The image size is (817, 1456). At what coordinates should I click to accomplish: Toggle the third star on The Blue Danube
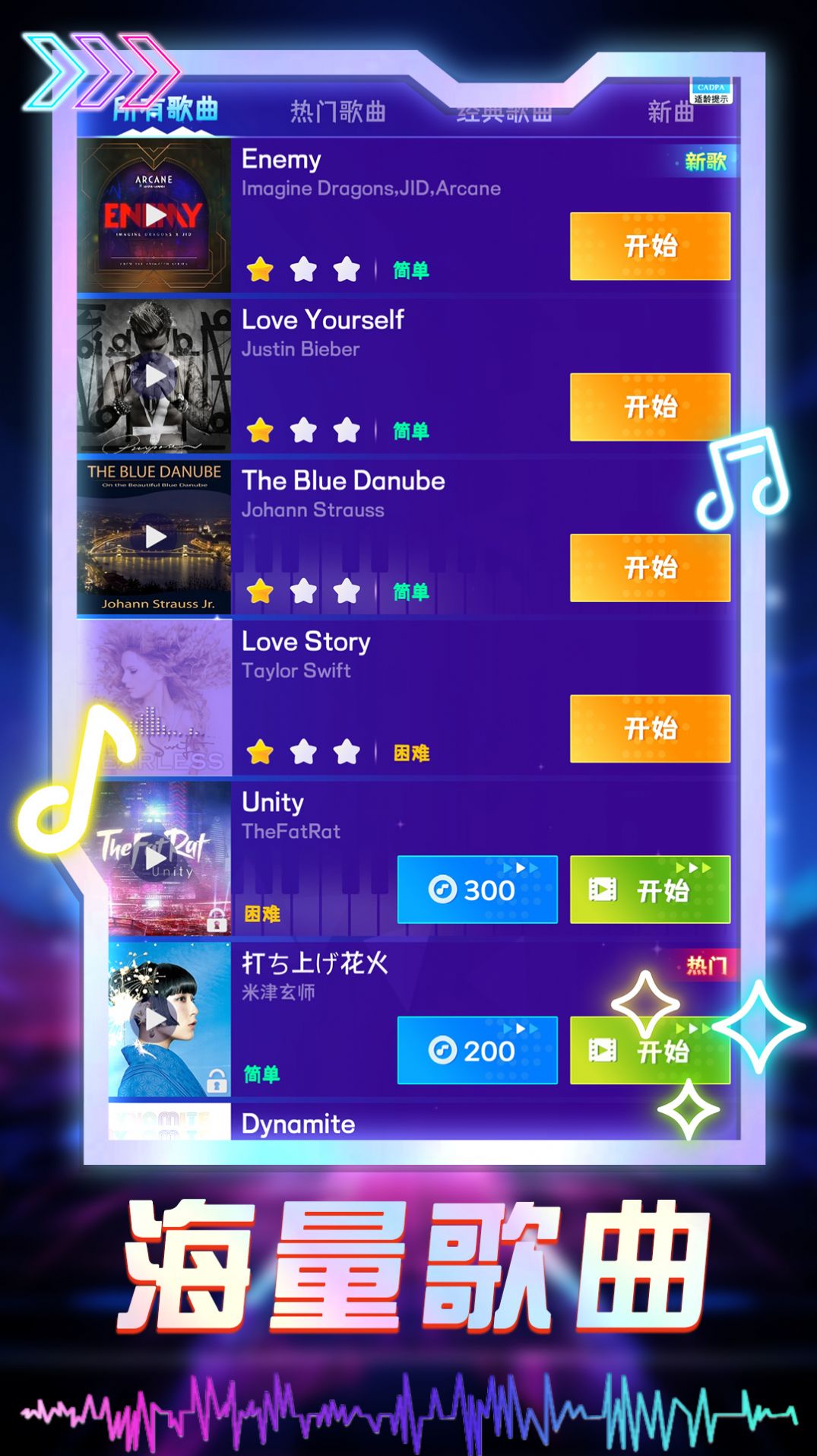346,588
